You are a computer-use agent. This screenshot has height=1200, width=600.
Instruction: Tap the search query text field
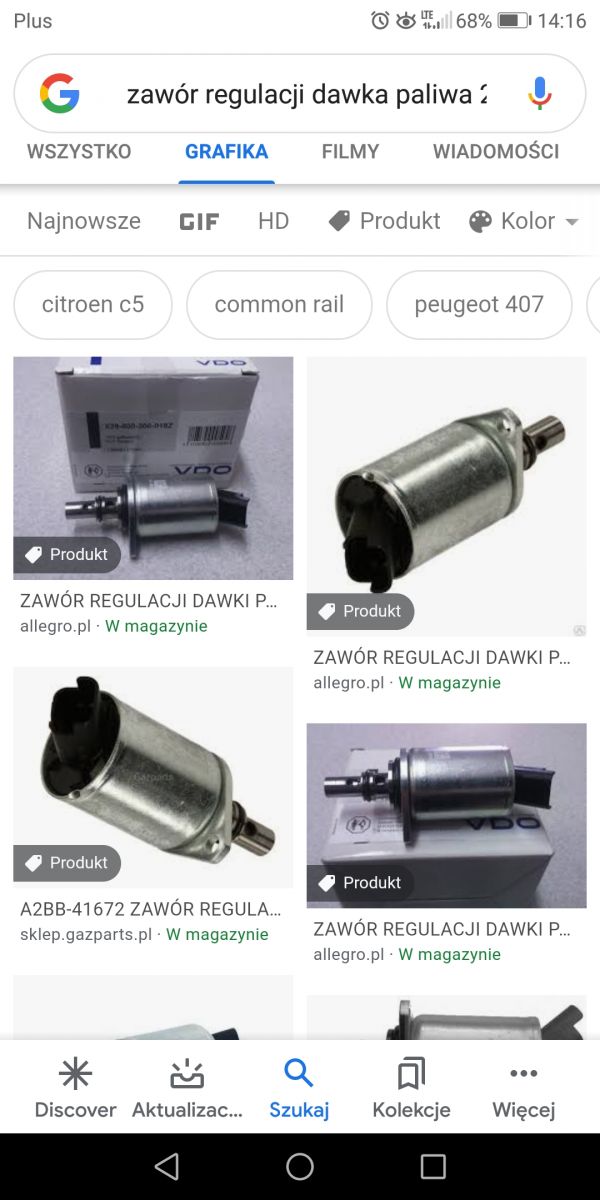tap(305, 95)
